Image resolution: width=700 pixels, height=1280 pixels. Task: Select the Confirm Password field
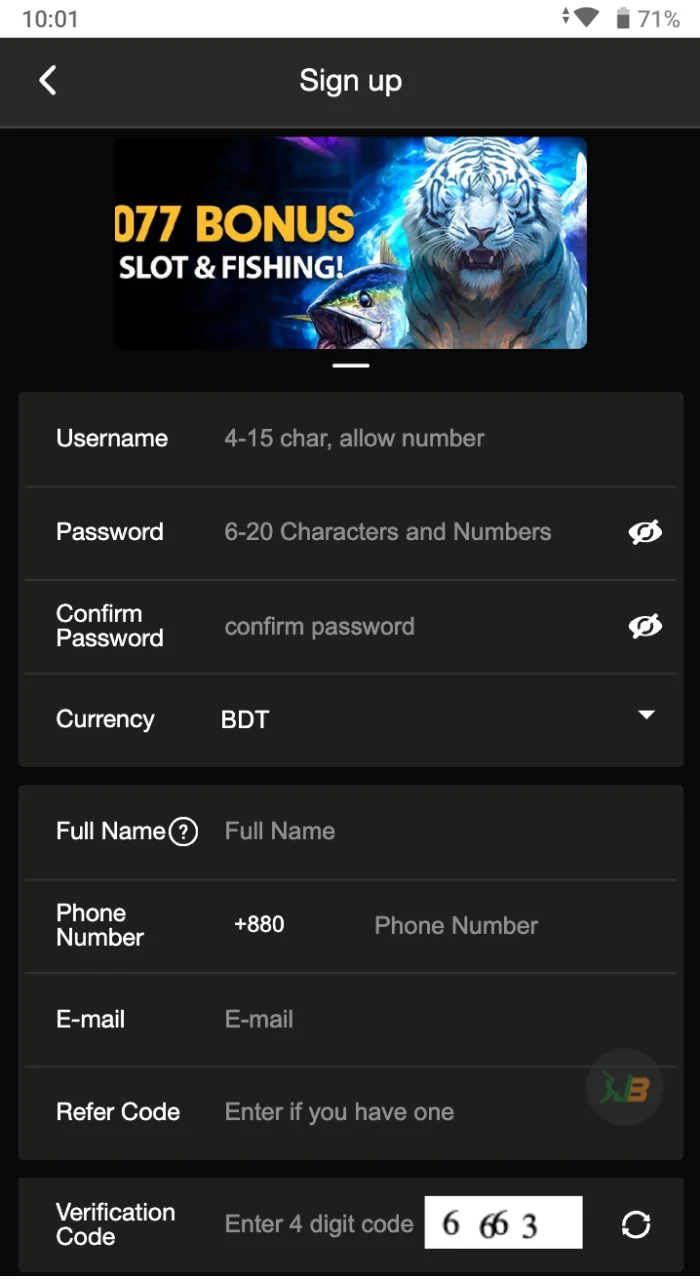pyautogui.click(x=410, y=627)
